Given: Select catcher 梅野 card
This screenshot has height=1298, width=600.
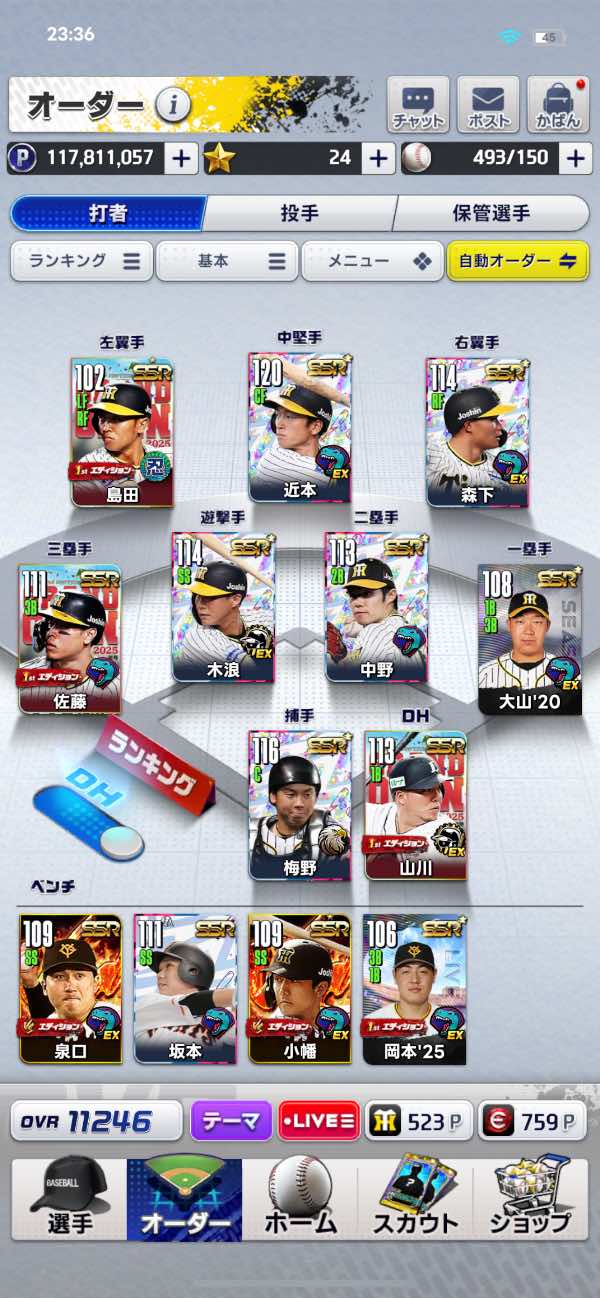Looking at the screenshot, I should [299, 805].
